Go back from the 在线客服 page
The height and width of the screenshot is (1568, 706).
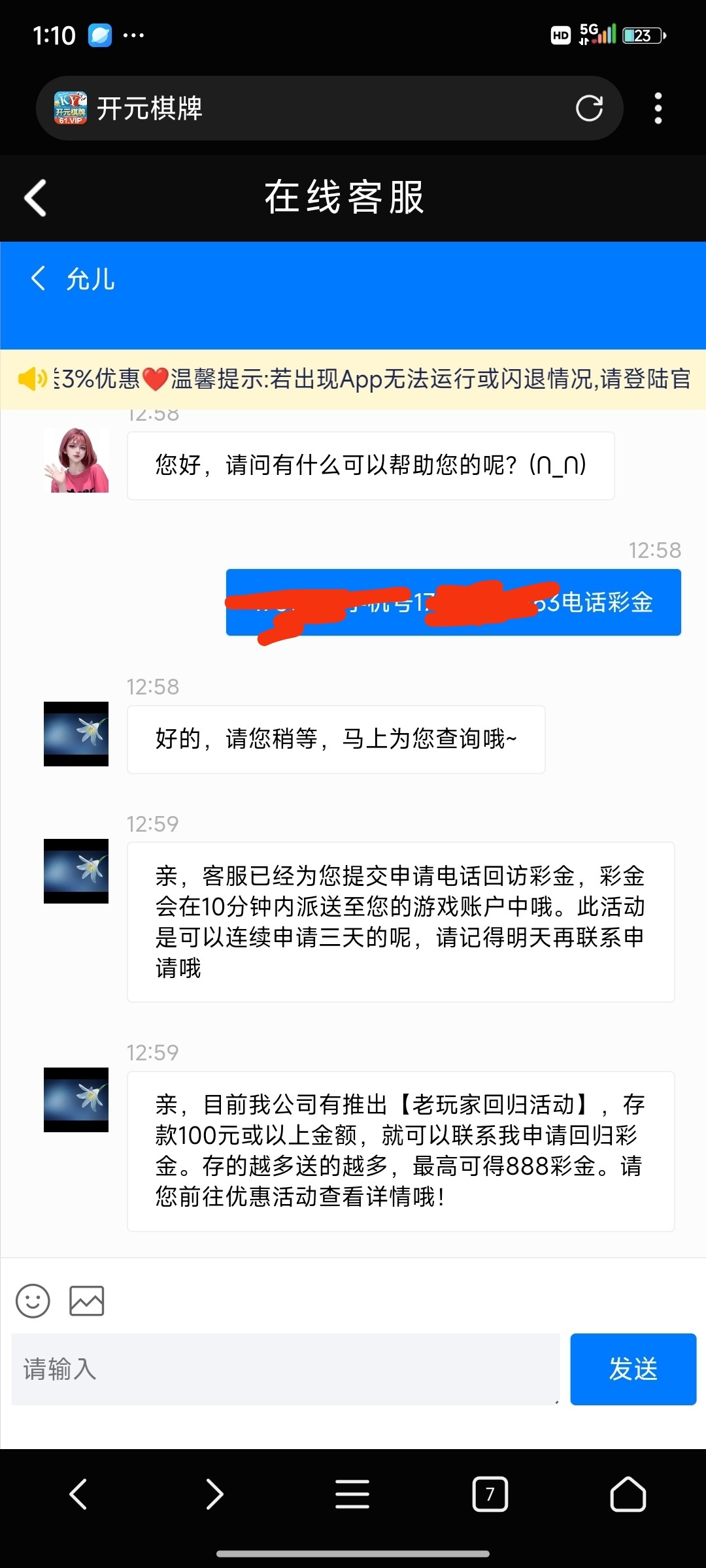(36, 197)
